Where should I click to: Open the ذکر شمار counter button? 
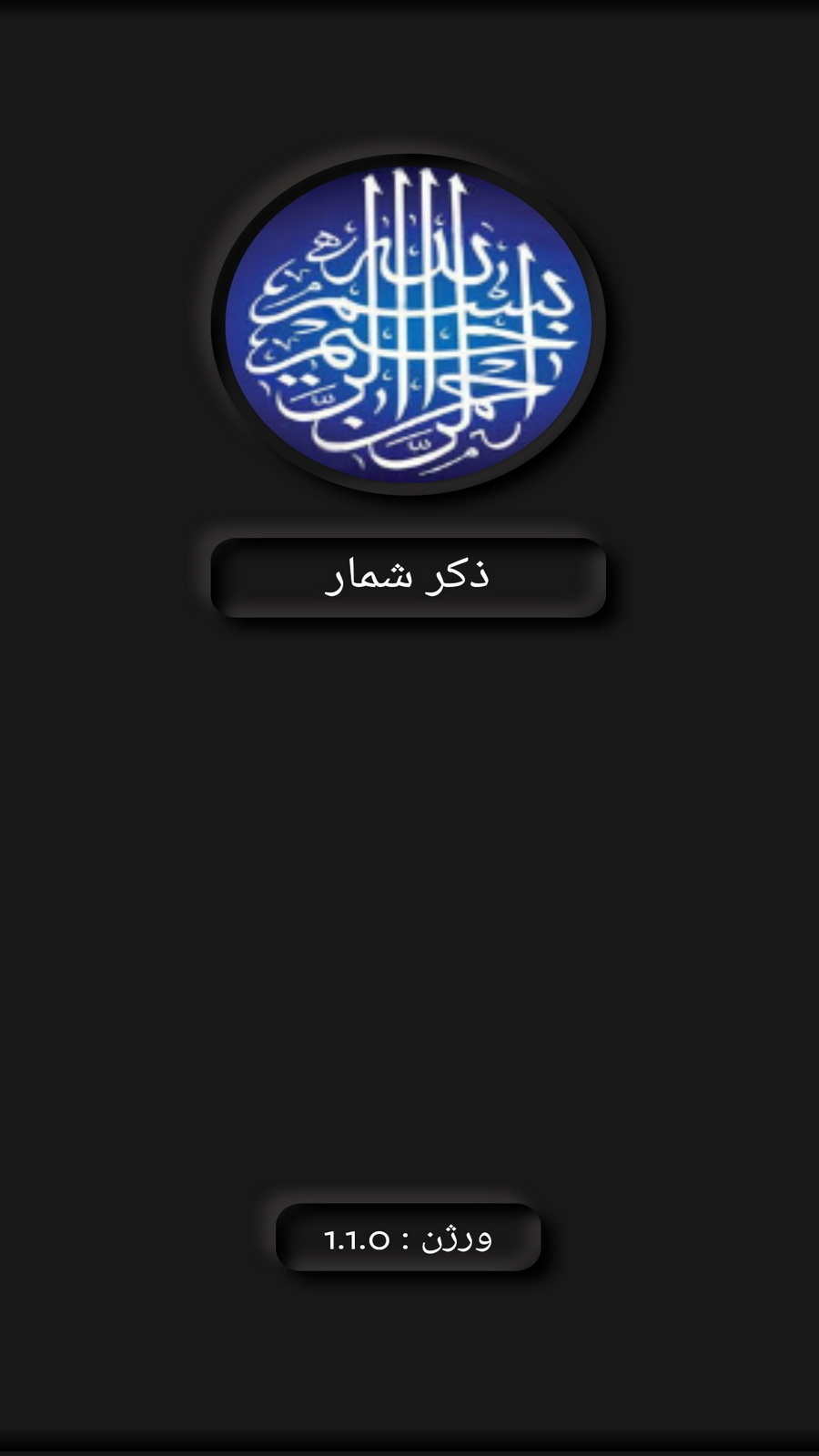tap(408, 577)
